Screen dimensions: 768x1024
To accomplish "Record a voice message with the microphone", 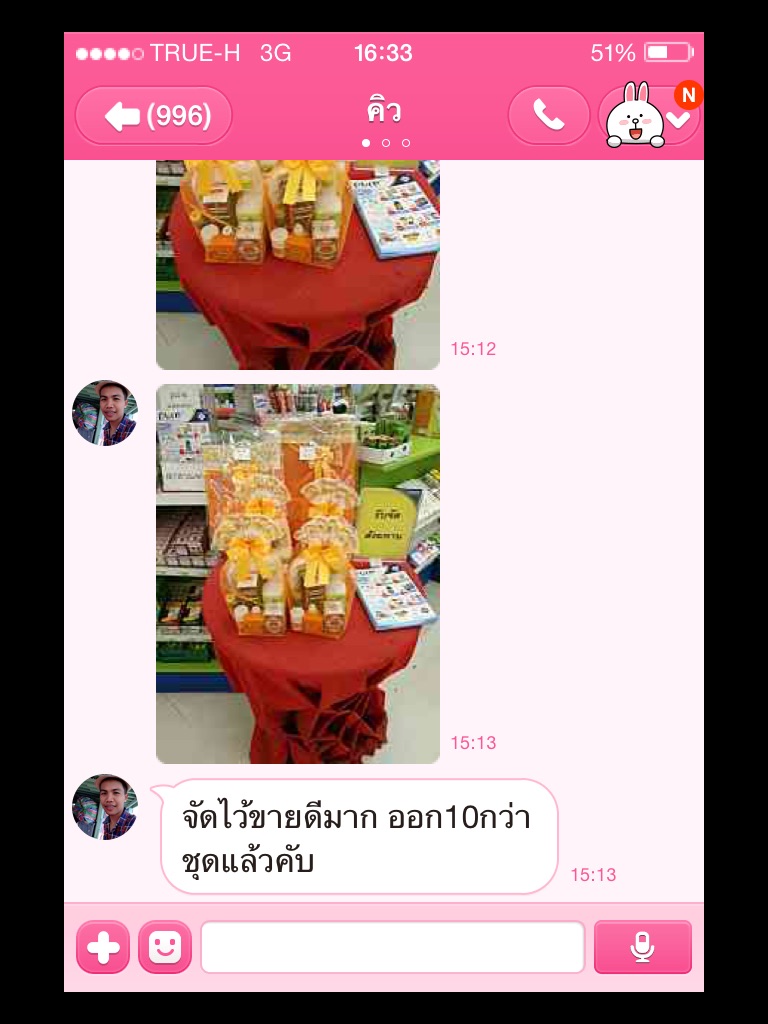I will click(642, 947).
